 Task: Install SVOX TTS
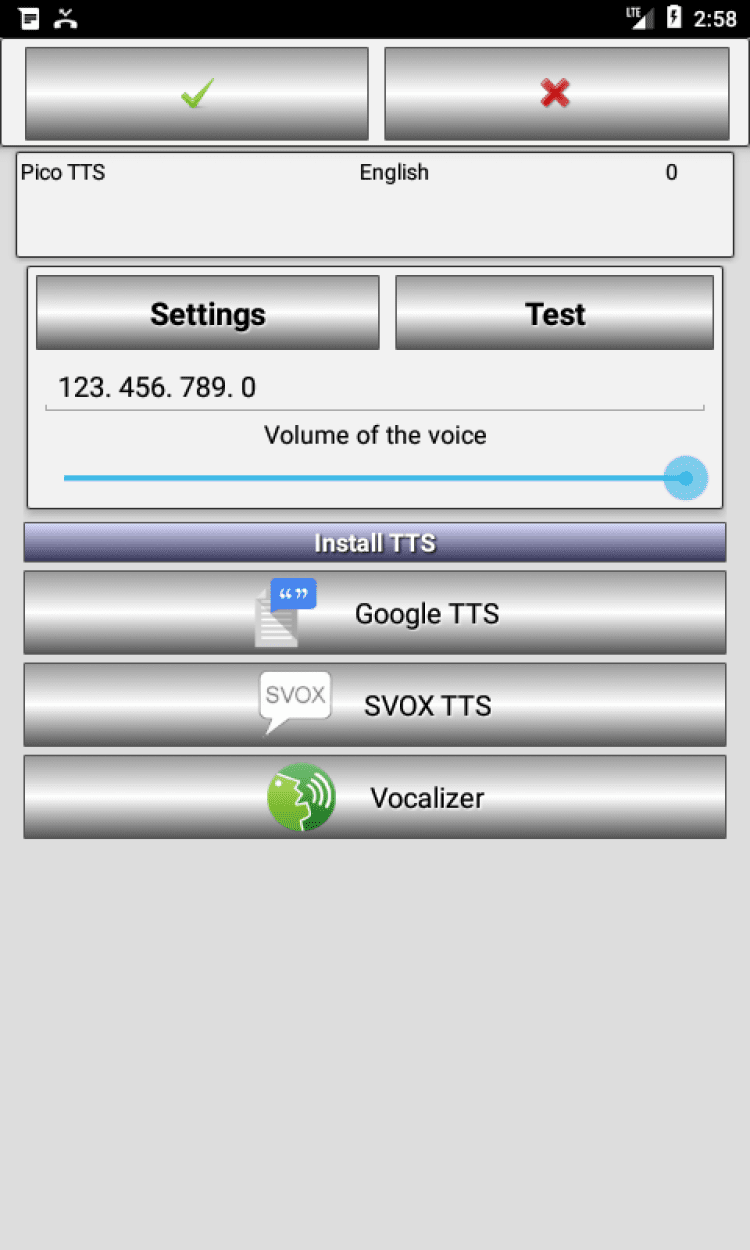[x=375, y=705]
